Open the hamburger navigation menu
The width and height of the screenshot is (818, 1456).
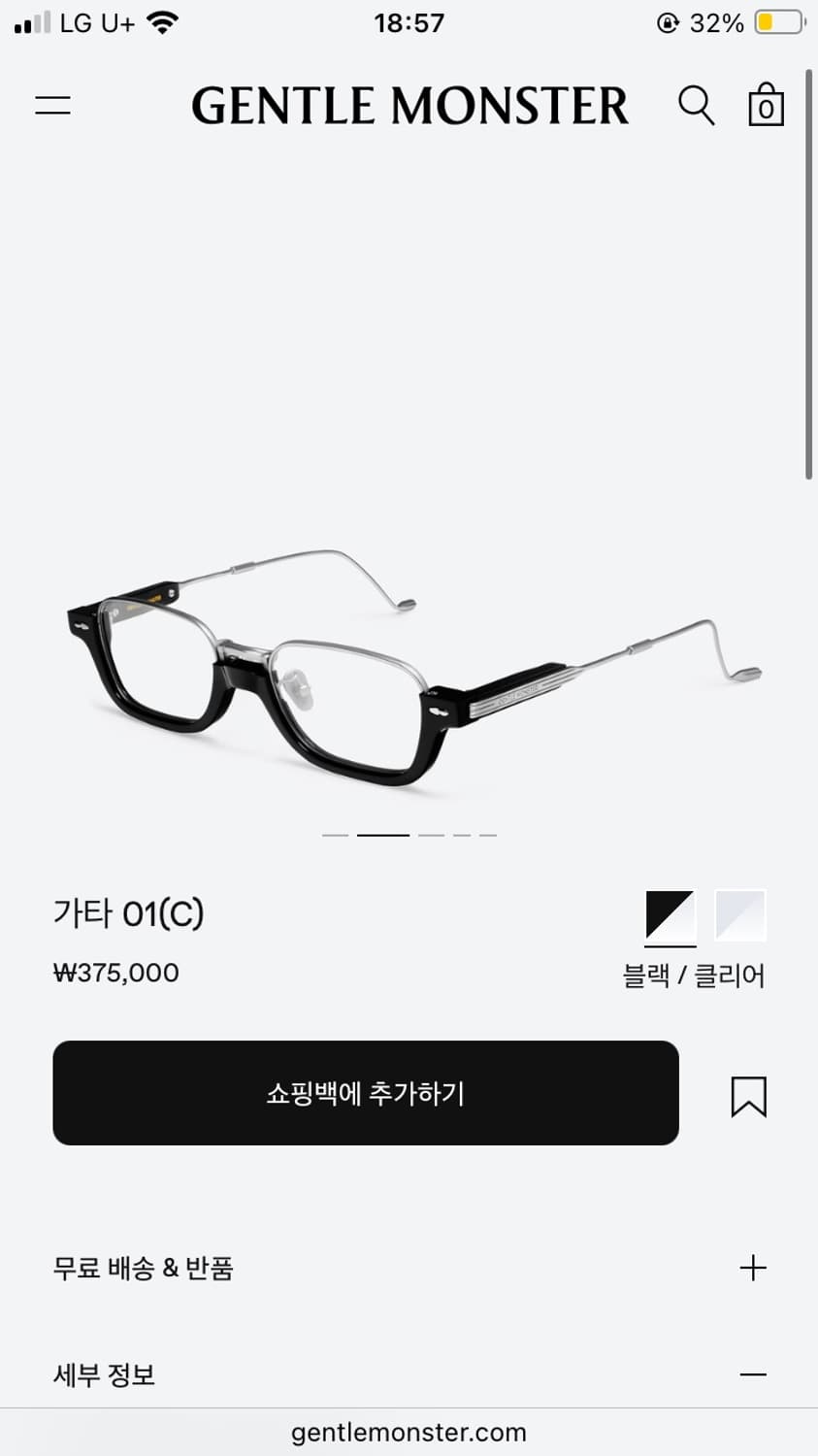coord(51,105)
